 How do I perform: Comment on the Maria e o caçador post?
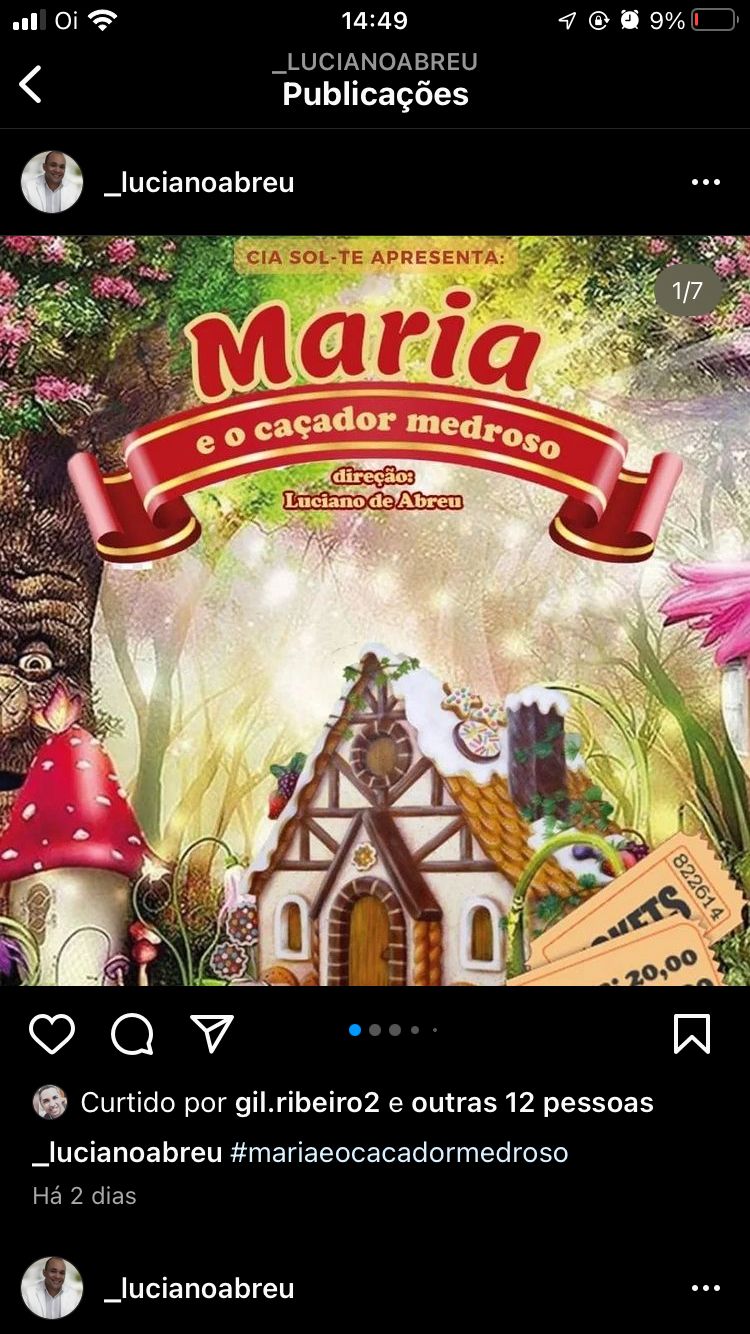click(x=132, y=1034)
